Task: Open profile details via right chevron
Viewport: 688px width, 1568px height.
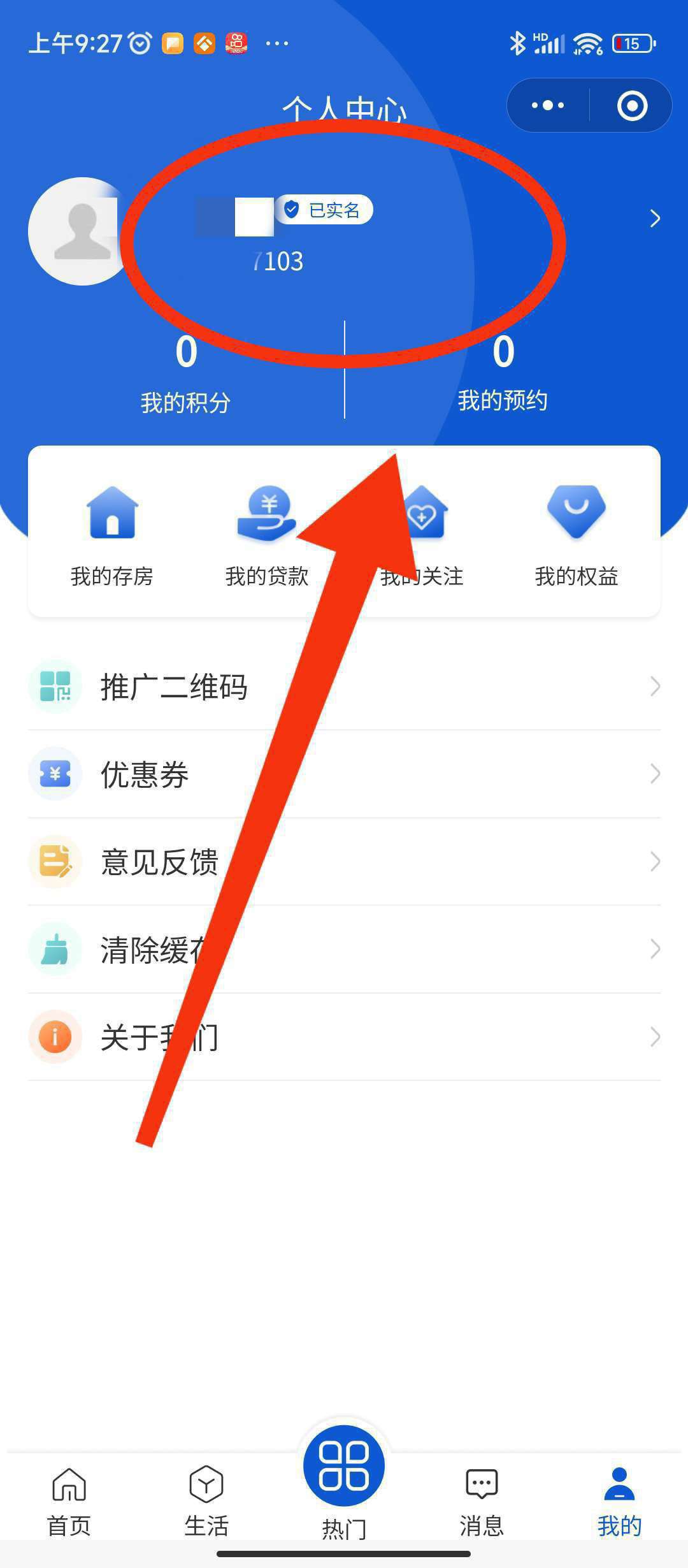Action: pos(654,219)
